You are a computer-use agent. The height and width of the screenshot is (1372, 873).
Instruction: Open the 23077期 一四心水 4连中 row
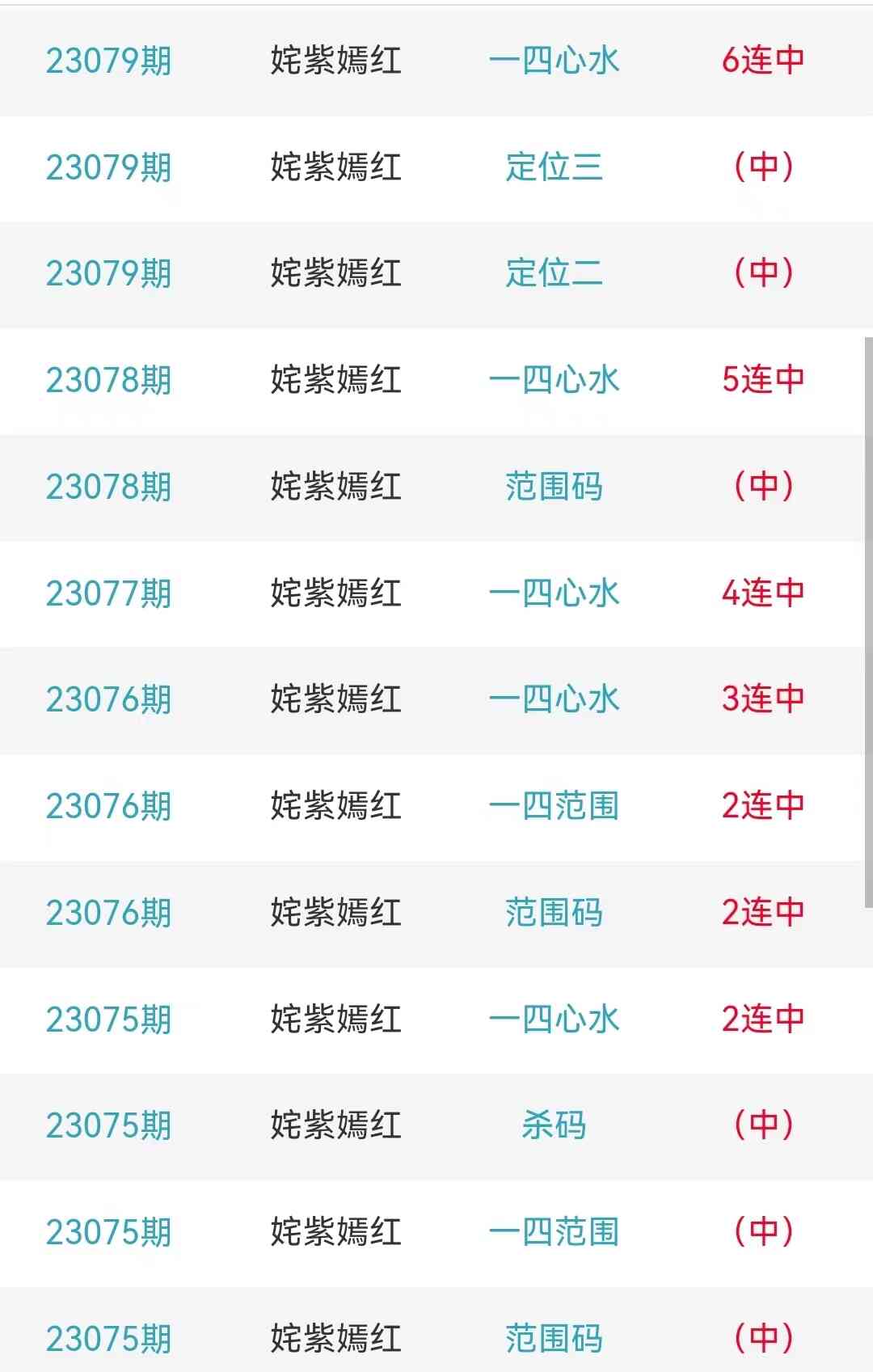[x=554, y=593]
